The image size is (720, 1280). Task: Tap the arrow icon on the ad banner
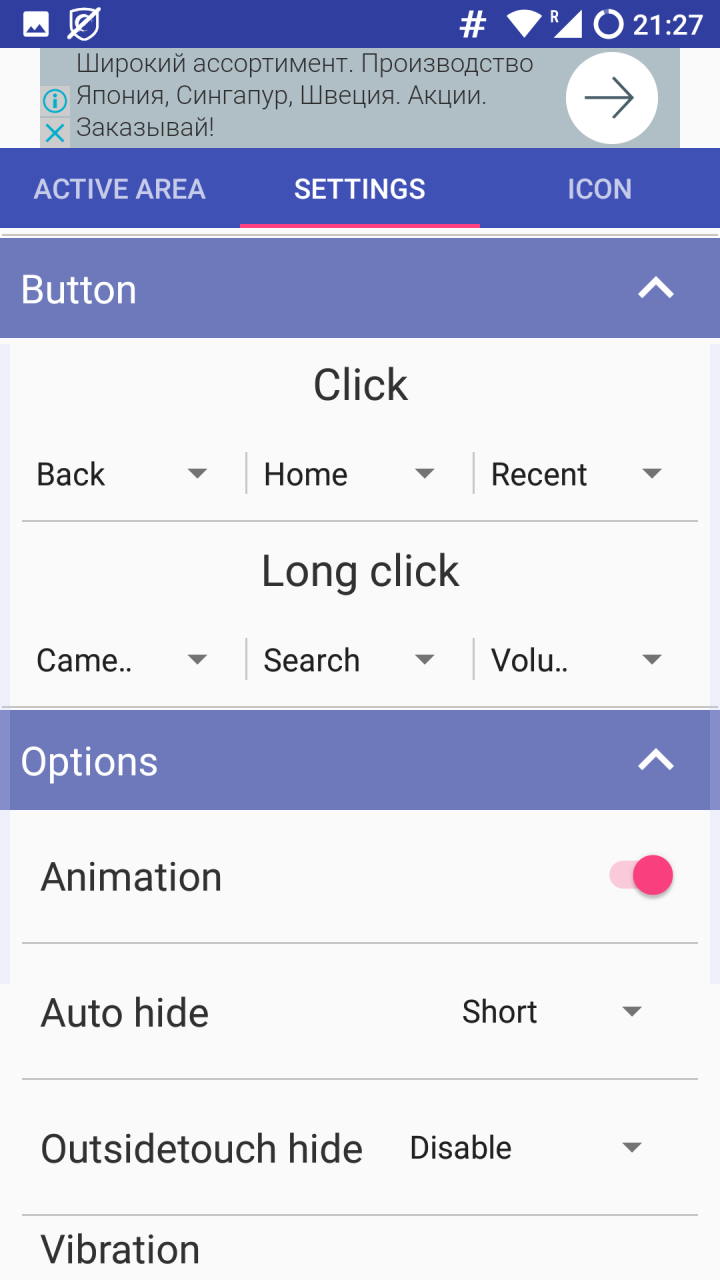(x=612, y=98)
